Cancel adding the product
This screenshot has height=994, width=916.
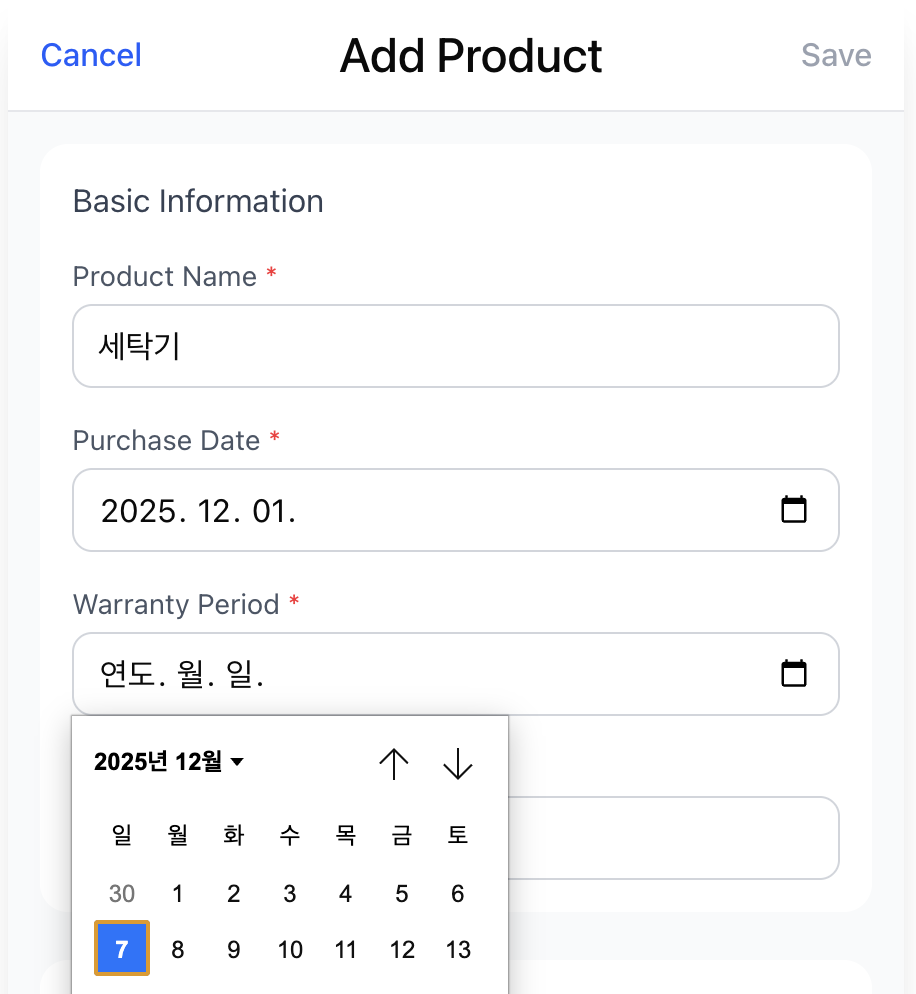point(91,55)
